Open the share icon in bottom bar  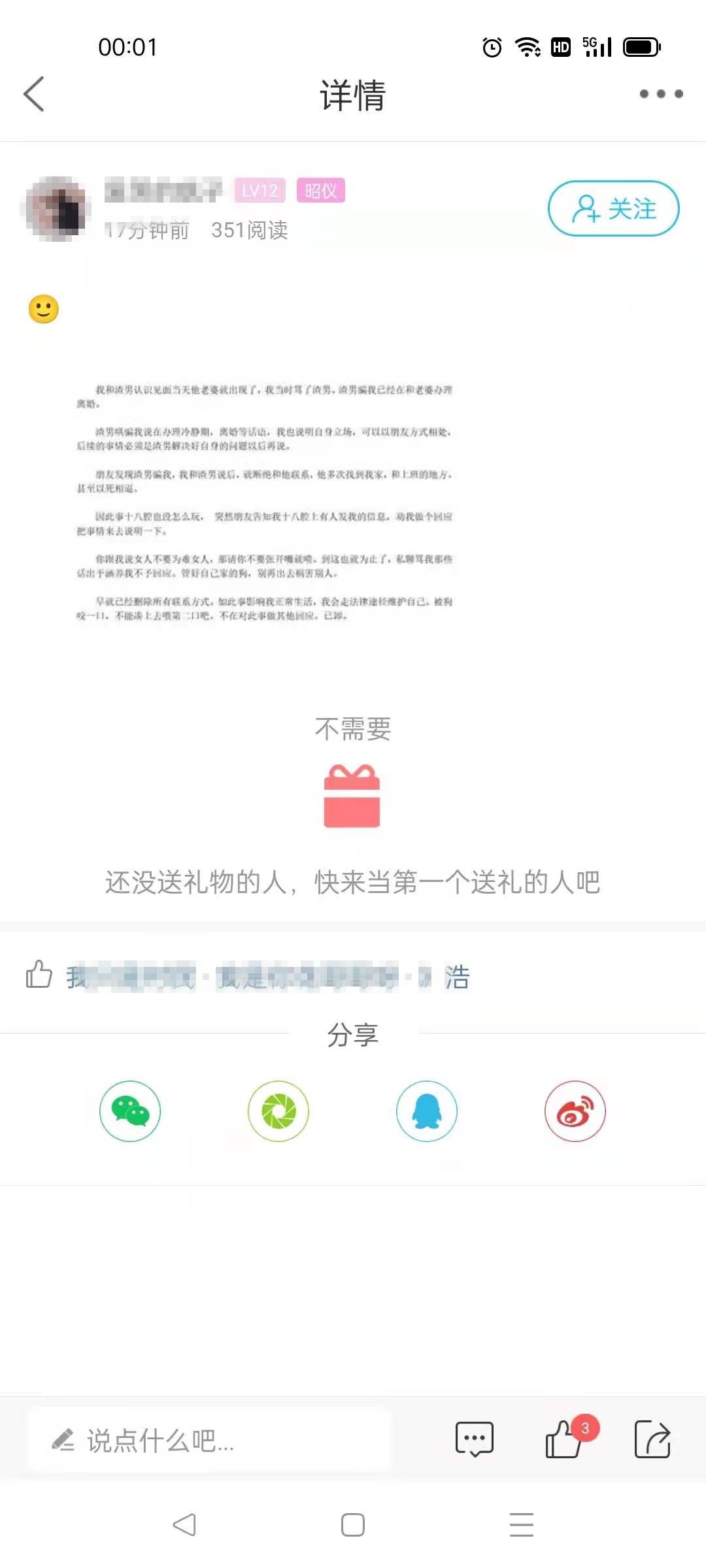pos(652,1439)
